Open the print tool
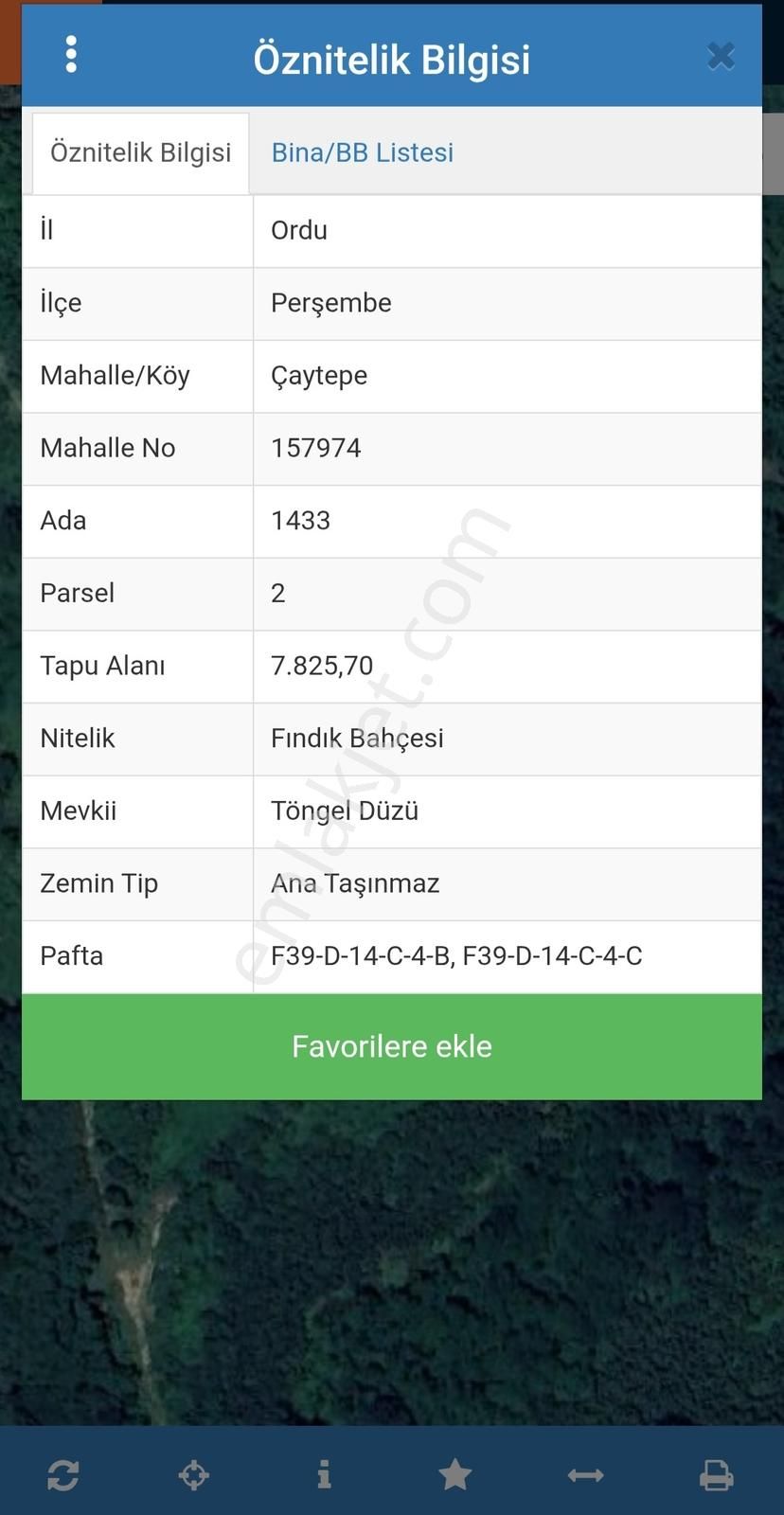 (716, 1474)
